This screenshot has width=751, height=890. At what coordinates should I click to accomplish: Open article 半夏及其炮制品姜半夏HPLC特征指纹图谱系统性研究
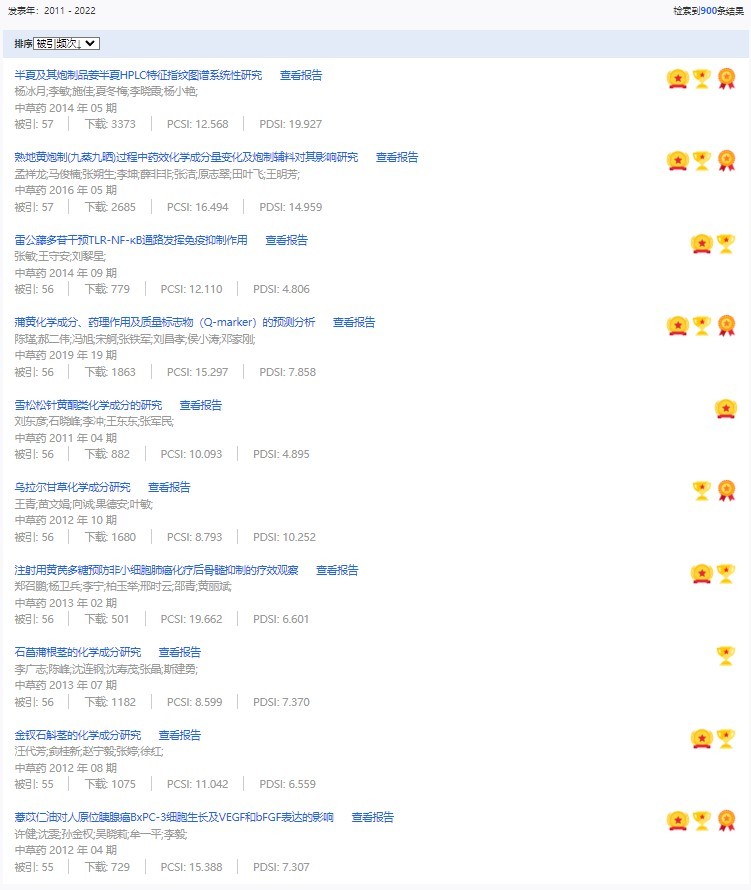[138, 75]
